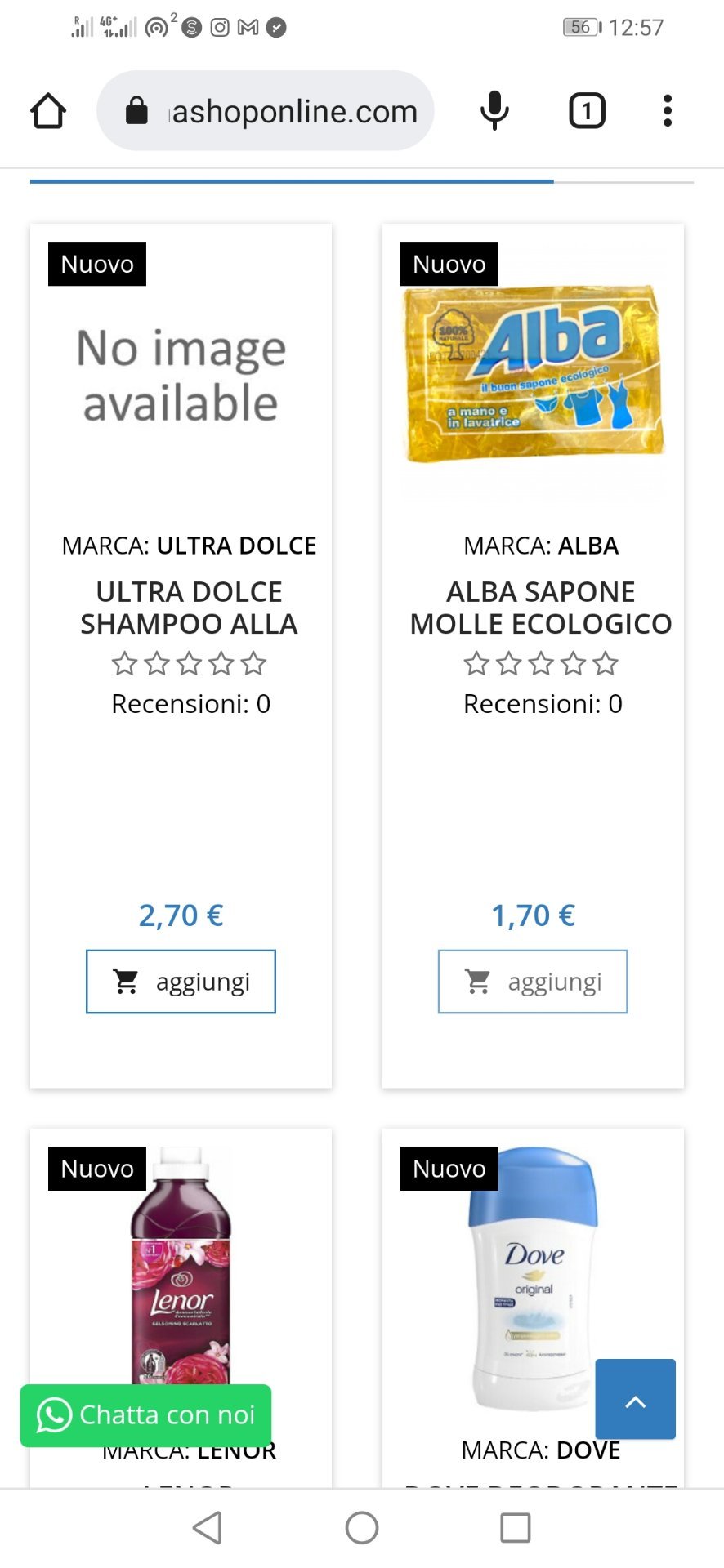Start a WhatsApp chat via Chatta con noi
The width and height of the screenshot is (724, 1568).
tap(145, 1414)
